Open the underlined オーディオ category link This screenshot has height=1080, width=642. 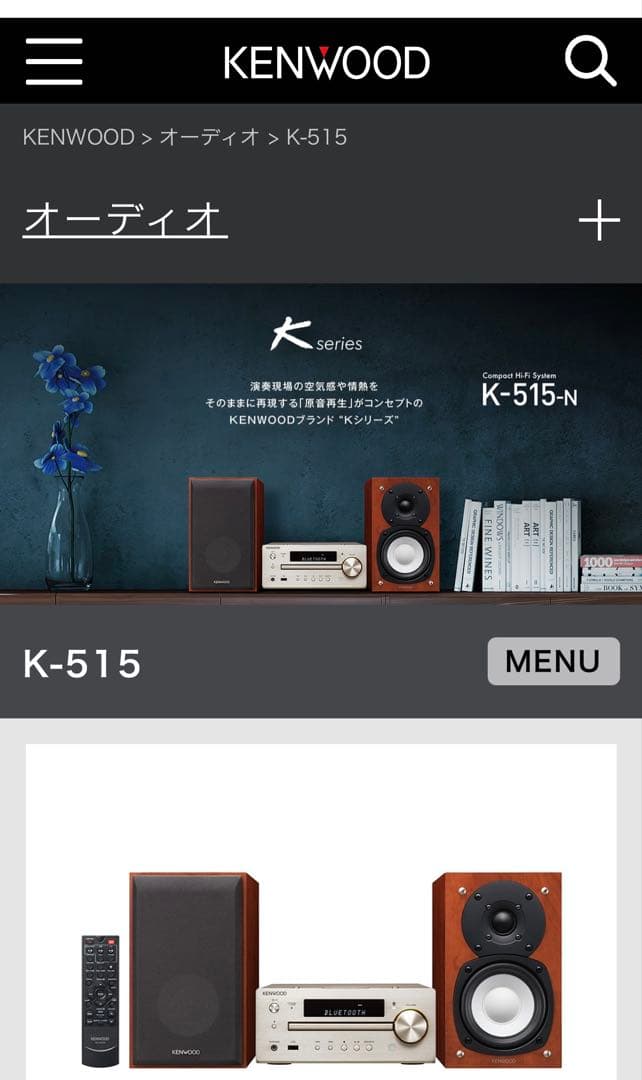click(x=125, y=219)
